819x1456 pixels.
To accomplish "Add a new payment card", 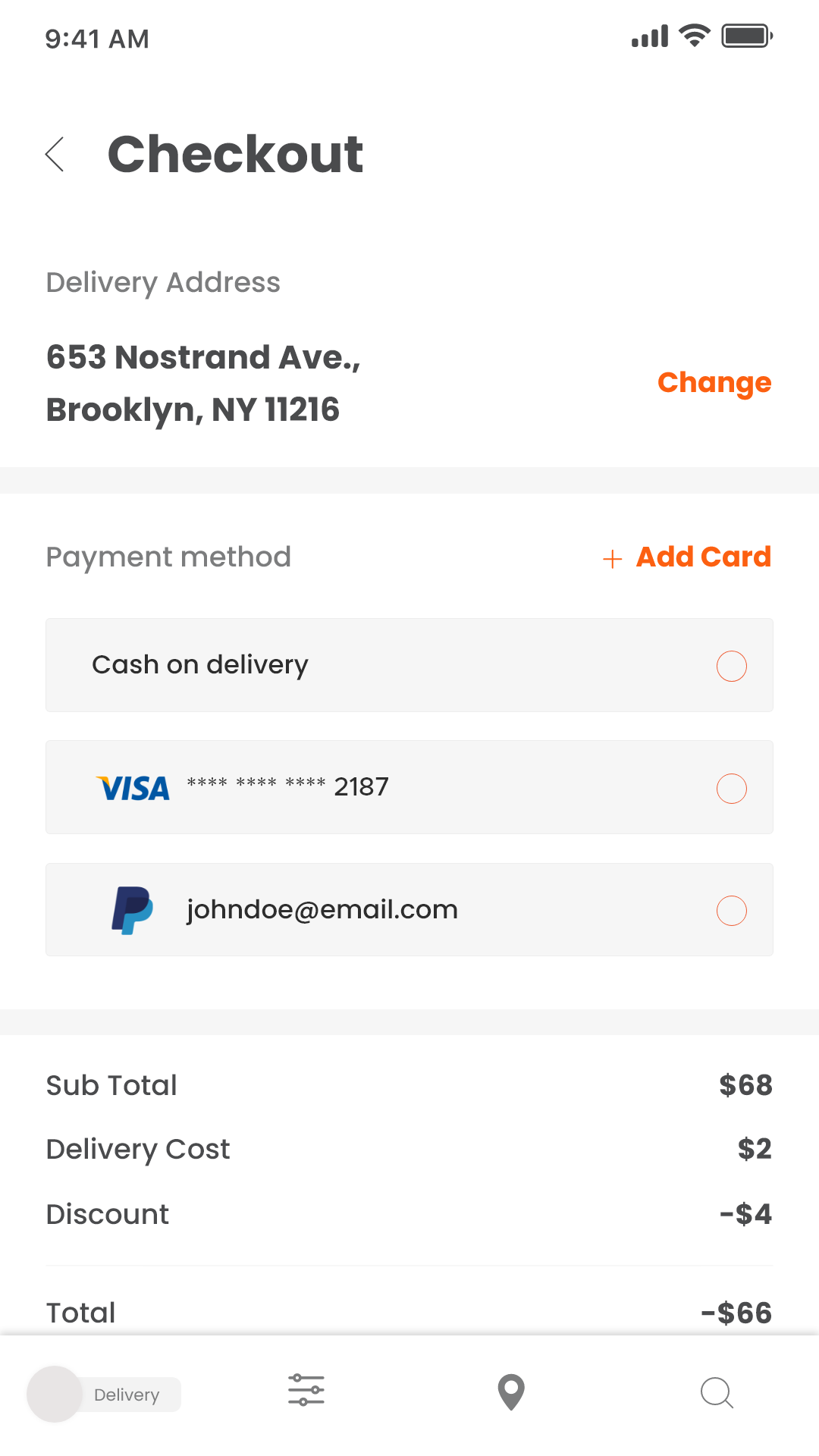I will (x=687, y=557).
